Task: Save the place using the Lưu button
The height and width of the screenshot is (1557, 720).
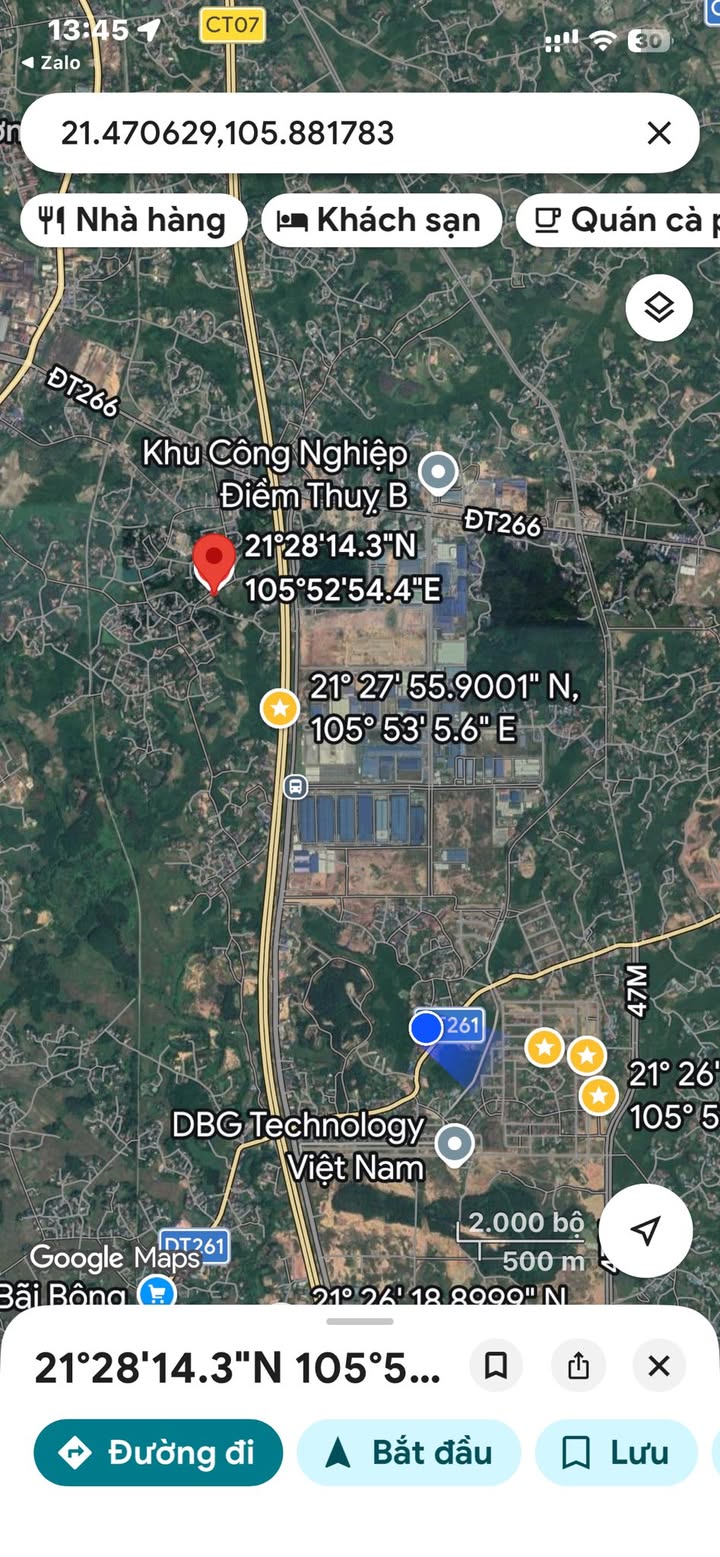Action: pyautogui.click(x=616, y=1452)
